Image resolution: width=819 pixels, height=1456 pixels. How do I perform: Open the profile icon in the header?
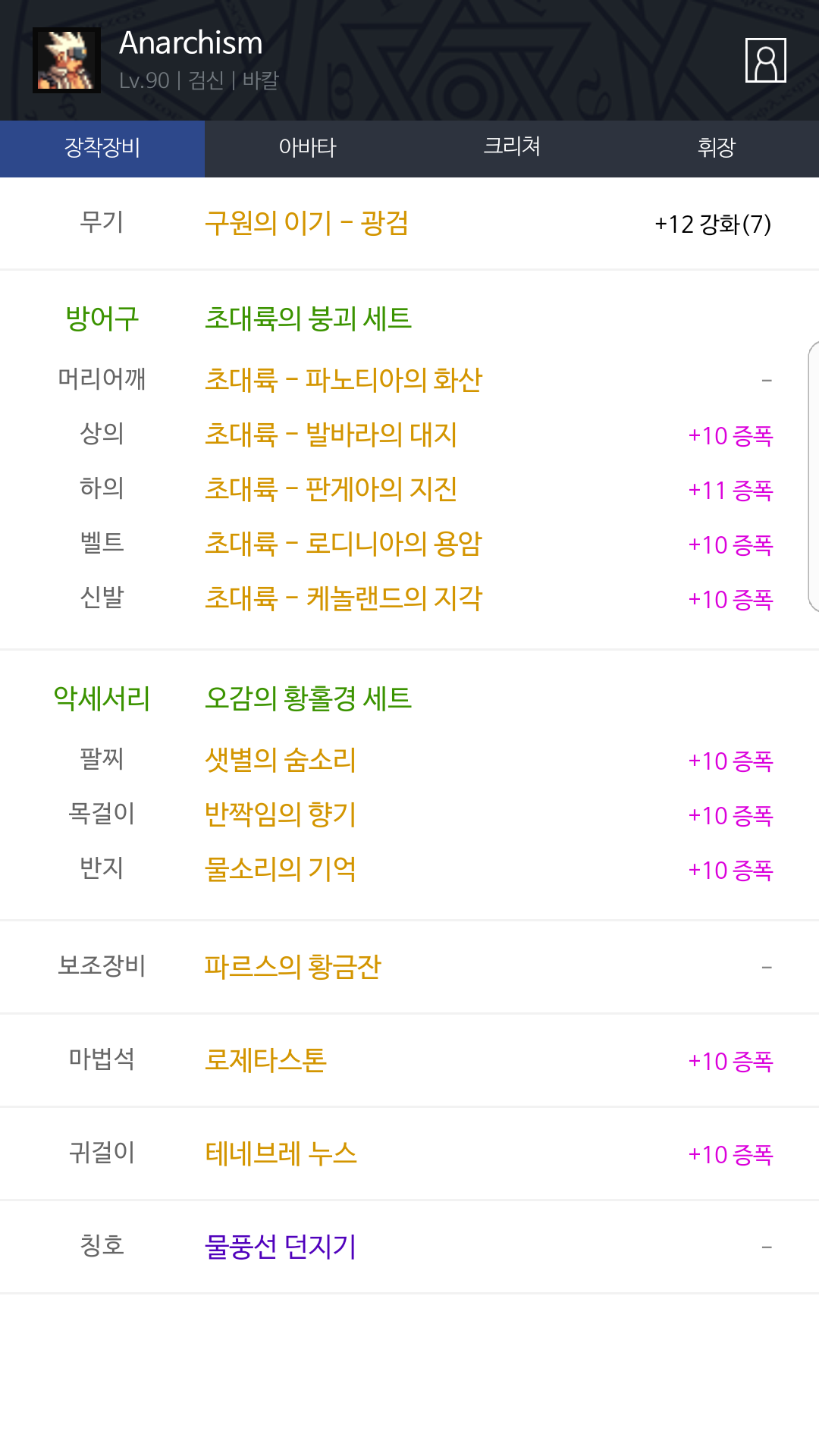tap(765, 61)
